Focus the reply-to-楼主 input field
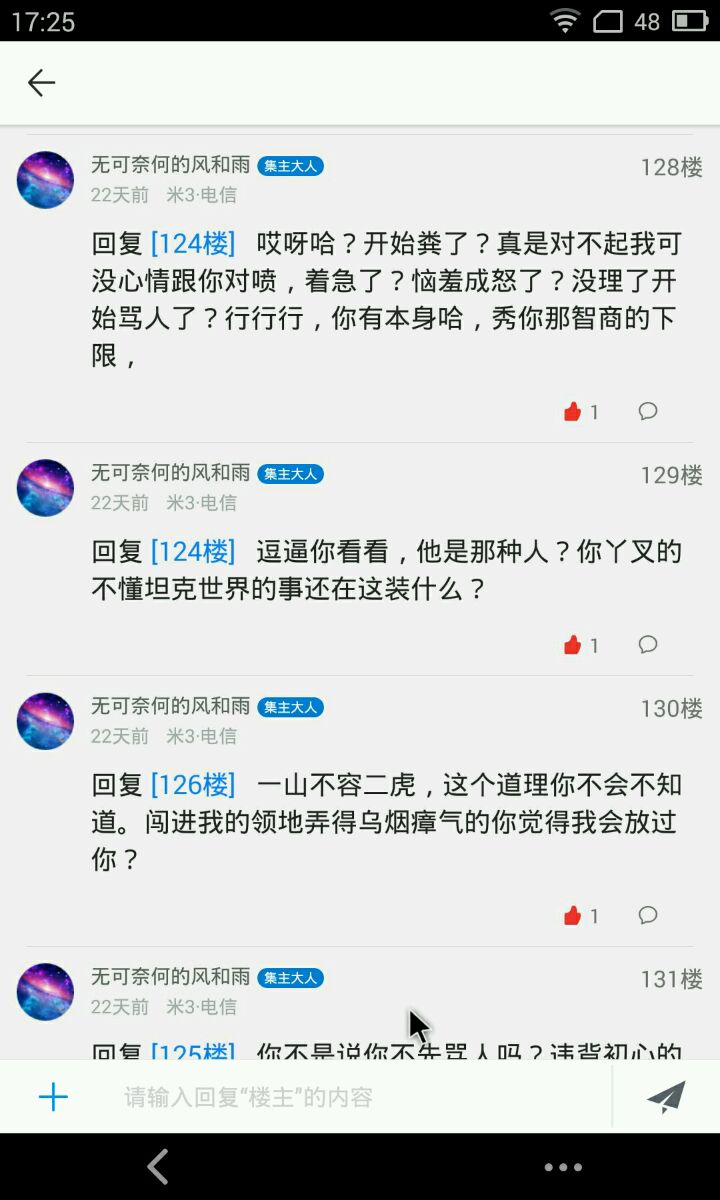 [360, 1097]
